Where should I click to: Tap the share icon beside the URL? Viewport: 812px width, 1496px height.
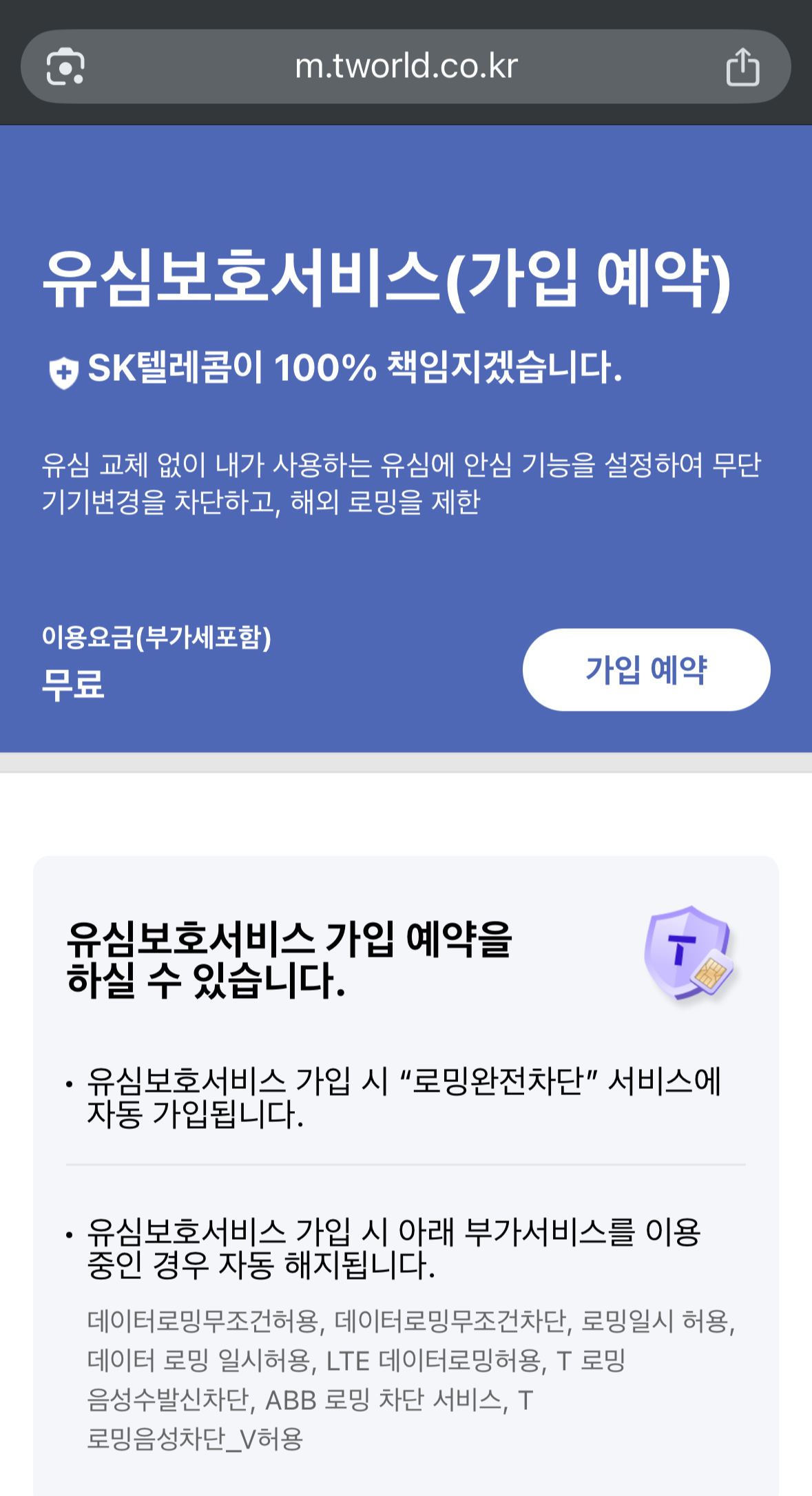742,67
